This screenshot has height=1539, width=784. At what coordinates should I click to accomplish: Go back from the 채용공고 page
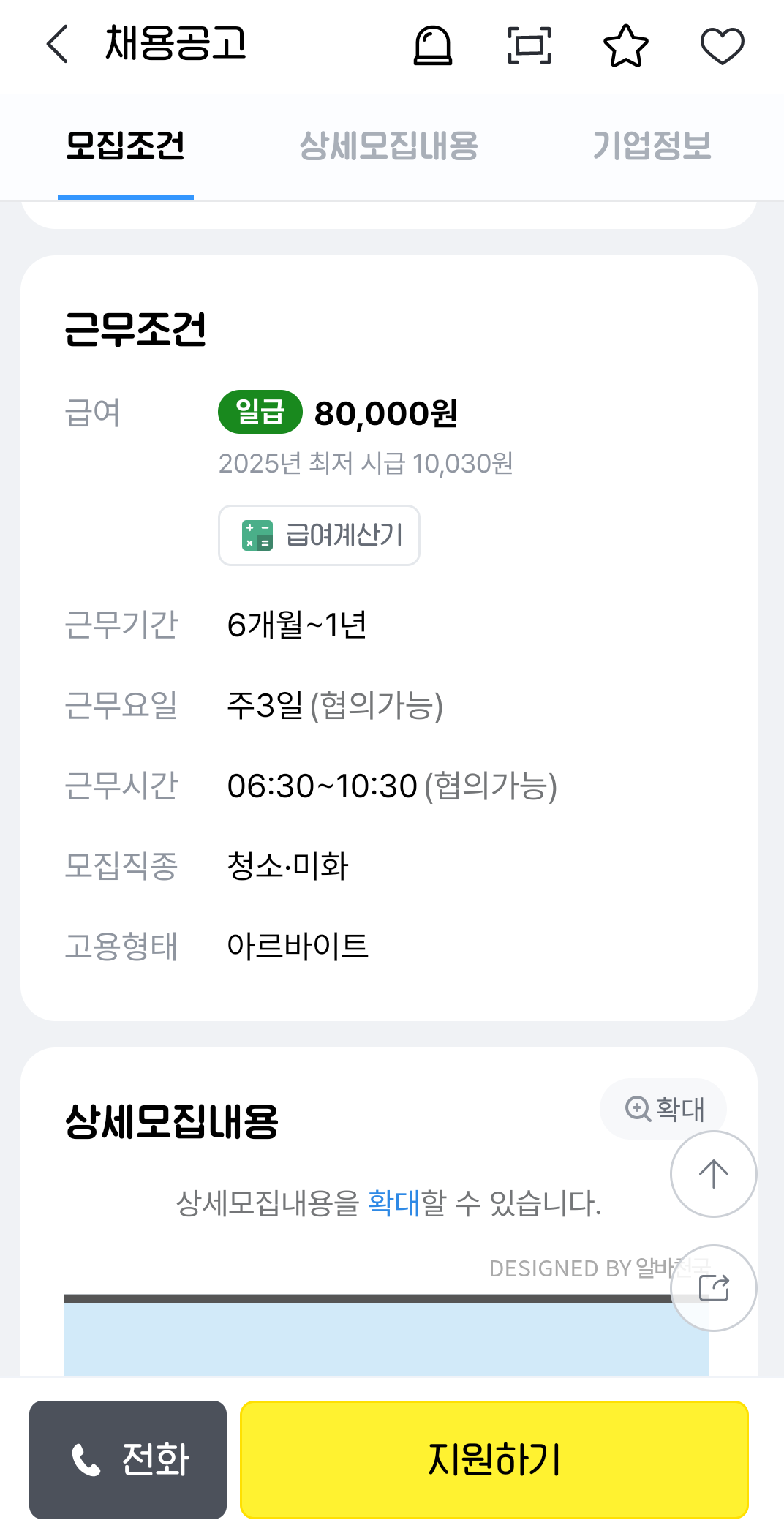click(57, 45)
